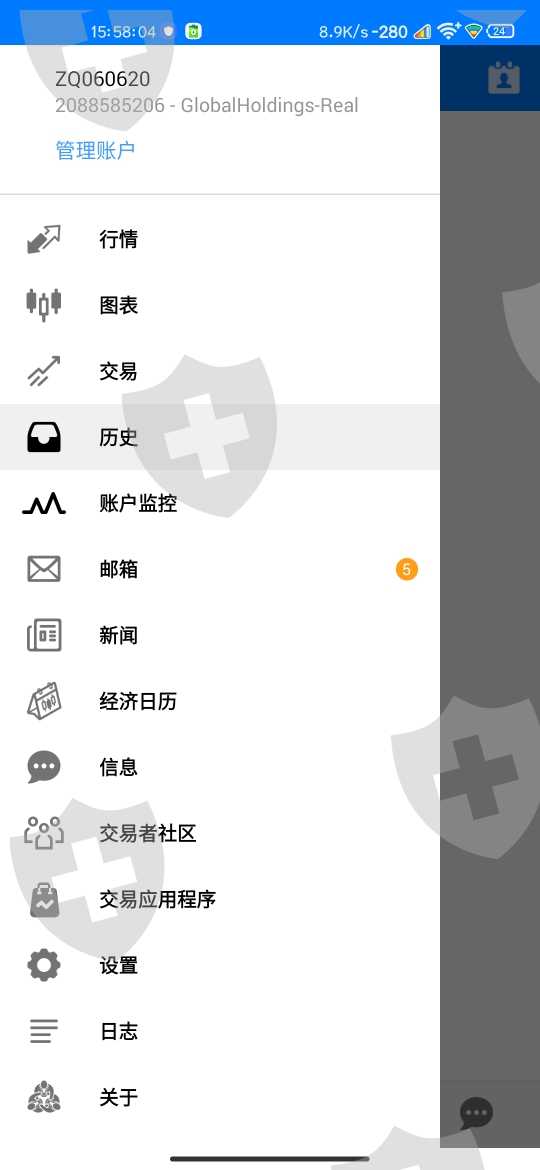540x1170 pixels.
Task: Open the 历史 history page
Action: click(x=220, y=437)
